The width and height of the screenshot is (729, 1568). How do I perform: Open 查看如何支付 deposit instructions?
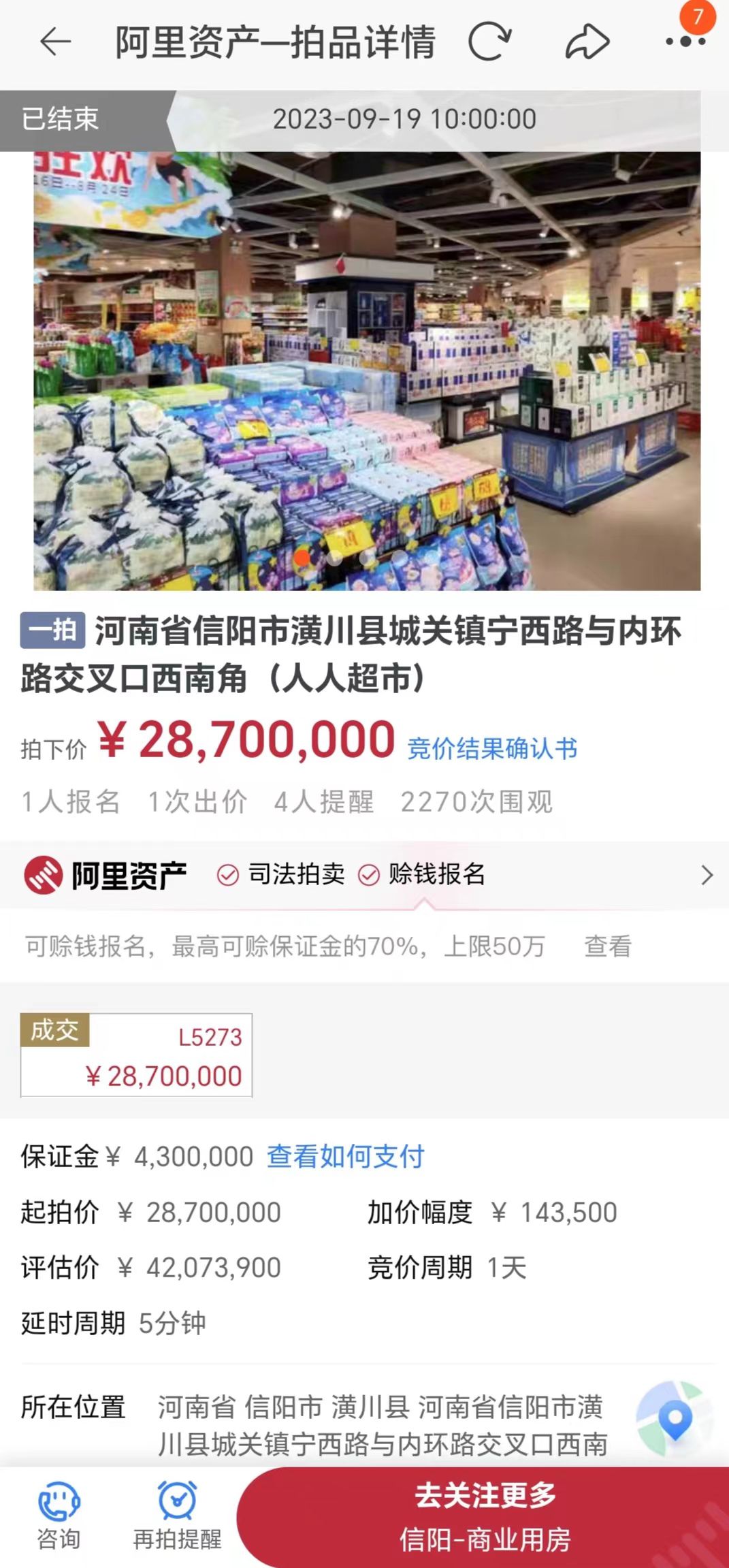coord(345,1157)
